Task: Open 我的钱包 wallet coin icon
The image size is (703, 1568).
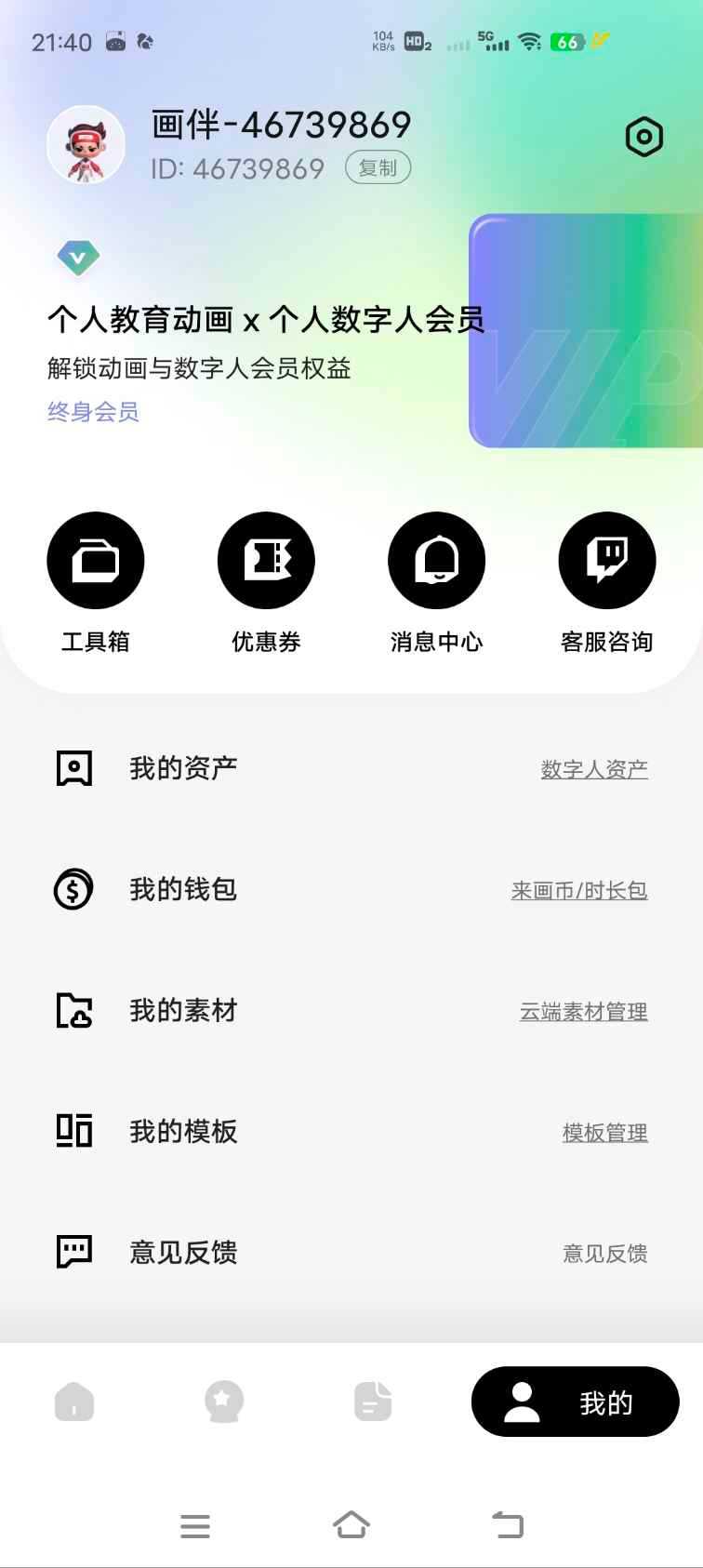Action: pos(73,889)
